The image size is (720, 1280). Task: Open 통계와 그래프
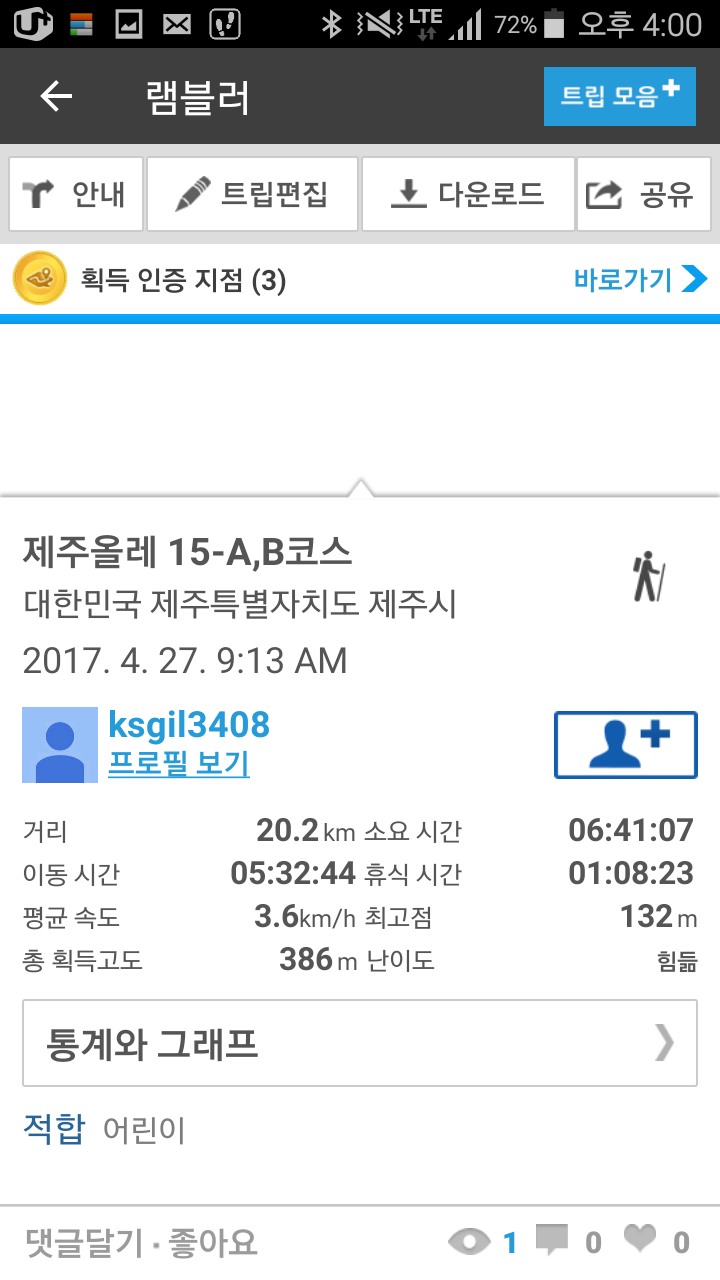click(x=360, y=1044)
